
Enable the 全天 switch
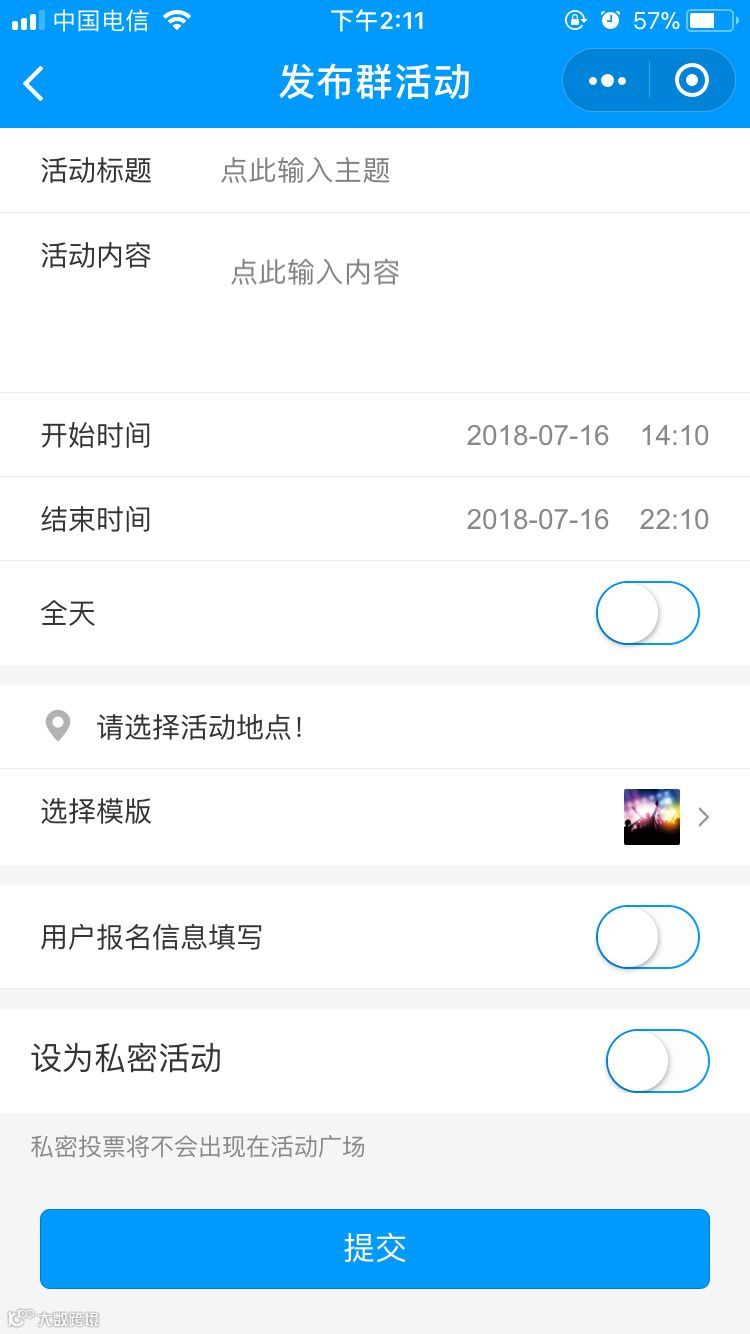tap(647, 613)
